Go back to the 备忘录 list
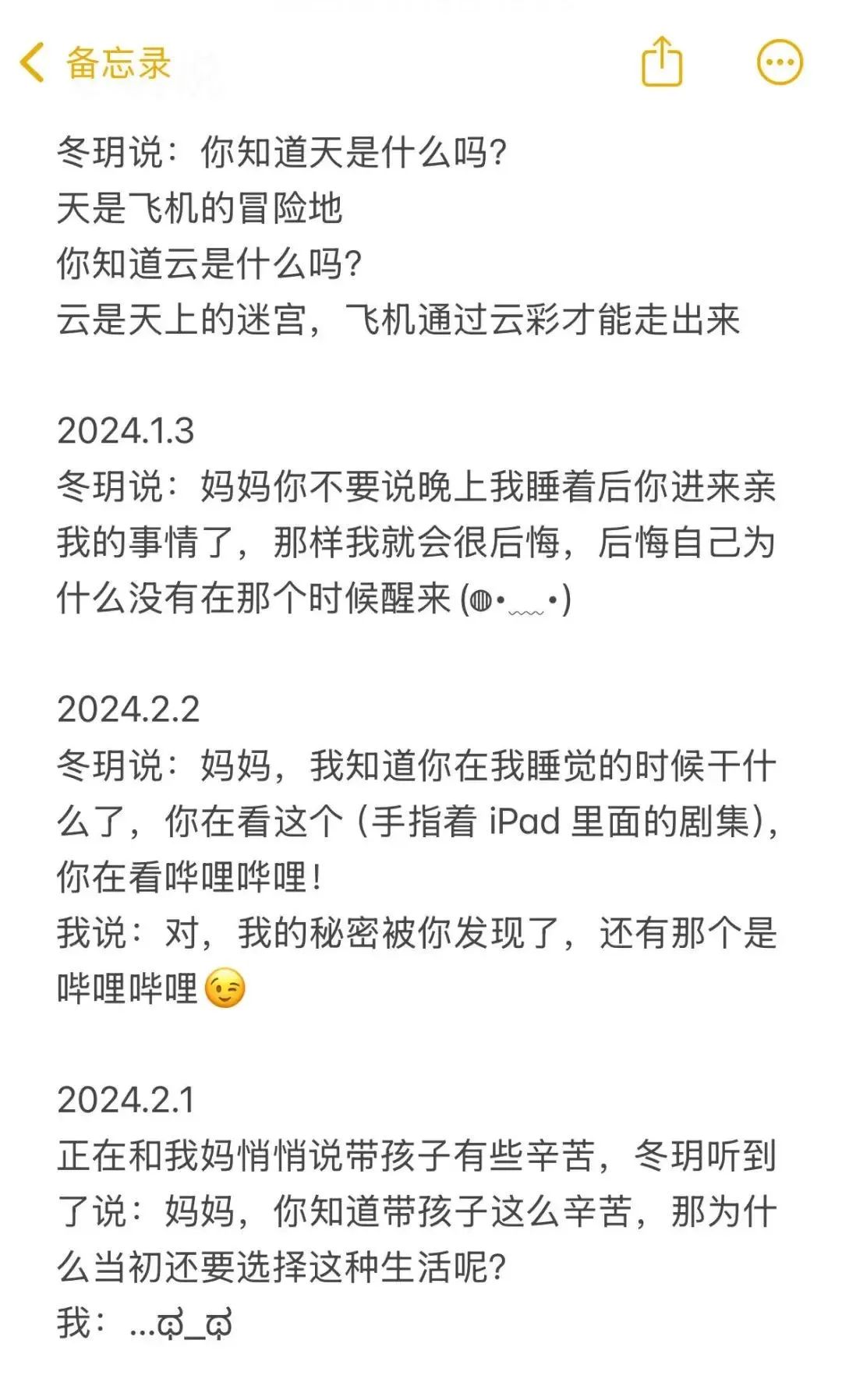Screen dimensions: 842x1400 (x=95, y=62)
